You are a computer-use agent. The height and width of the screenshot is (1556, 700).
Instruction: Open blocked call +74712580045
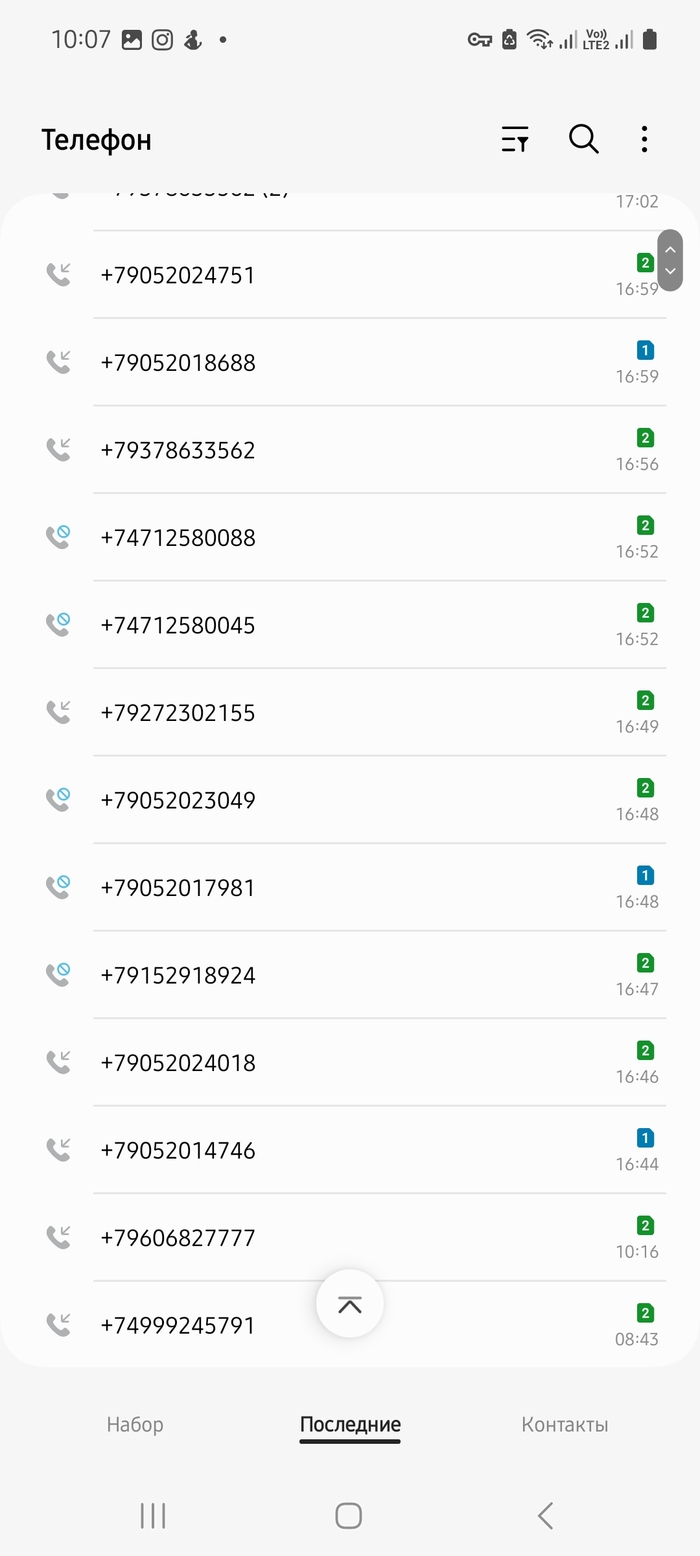[178, 625]
